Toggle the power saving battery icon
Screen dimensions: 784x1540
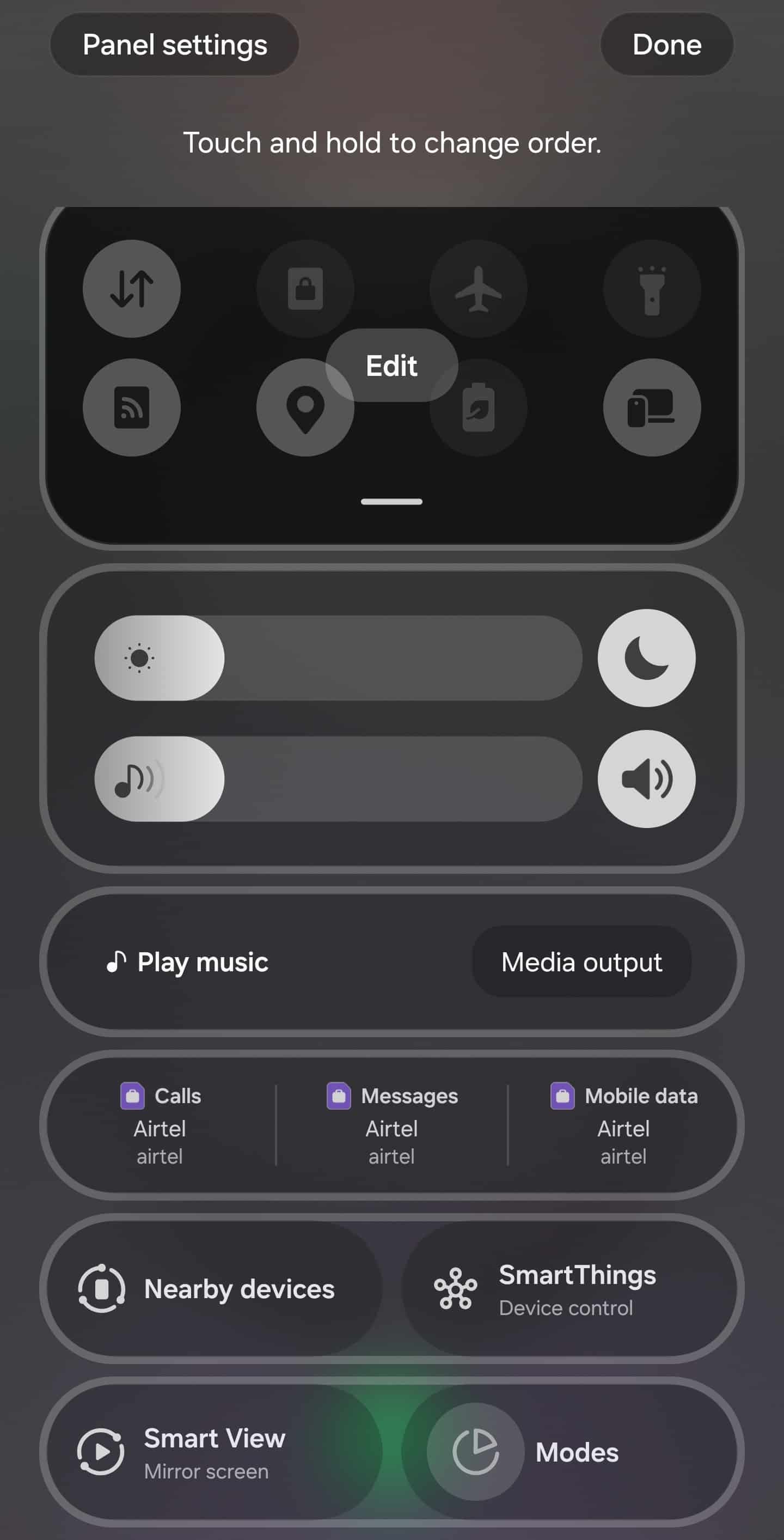[479, 407]
